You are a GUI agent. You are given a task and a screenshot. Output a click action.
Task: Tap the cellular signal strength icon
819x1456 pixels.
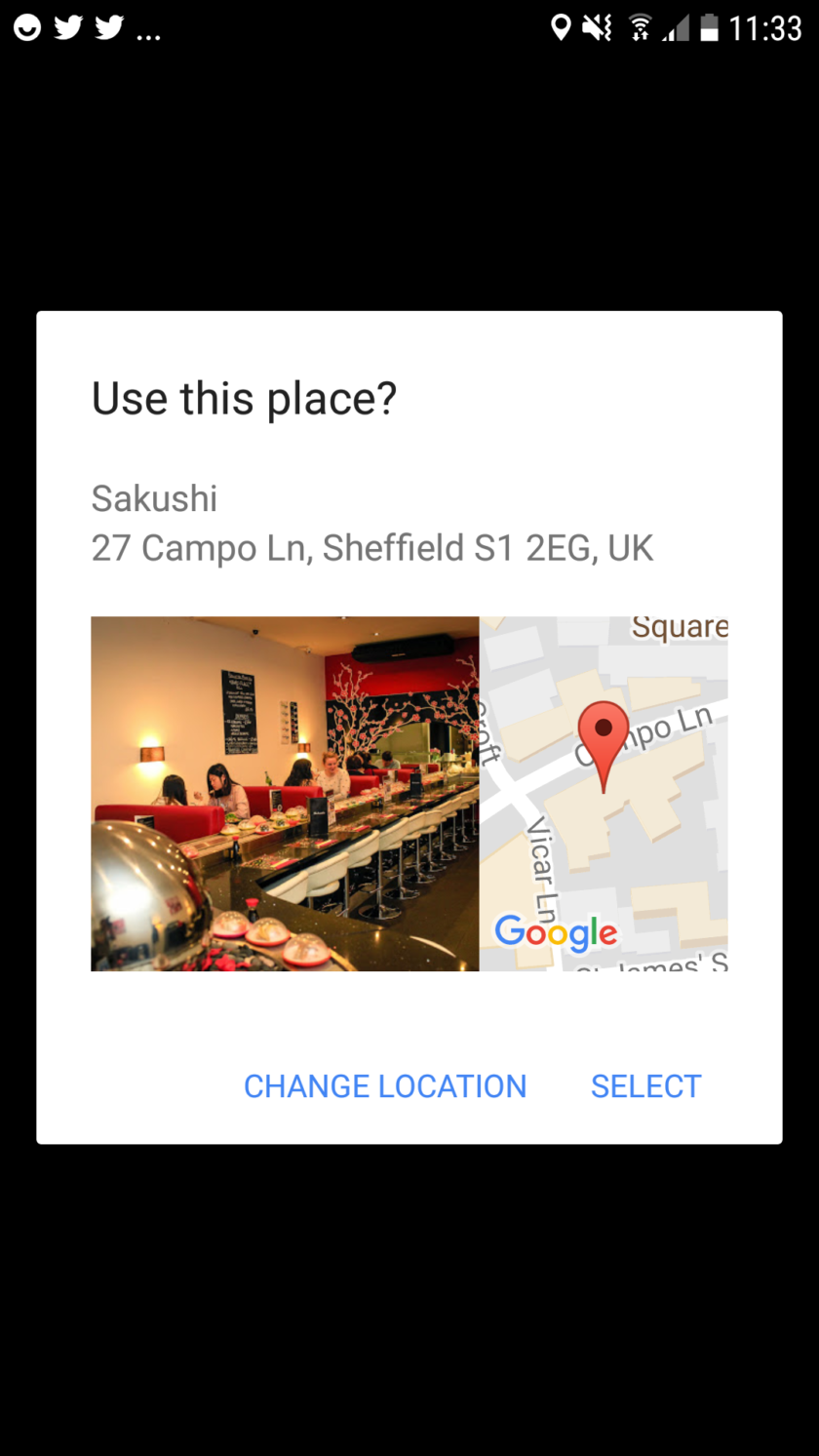pos(677,28)
